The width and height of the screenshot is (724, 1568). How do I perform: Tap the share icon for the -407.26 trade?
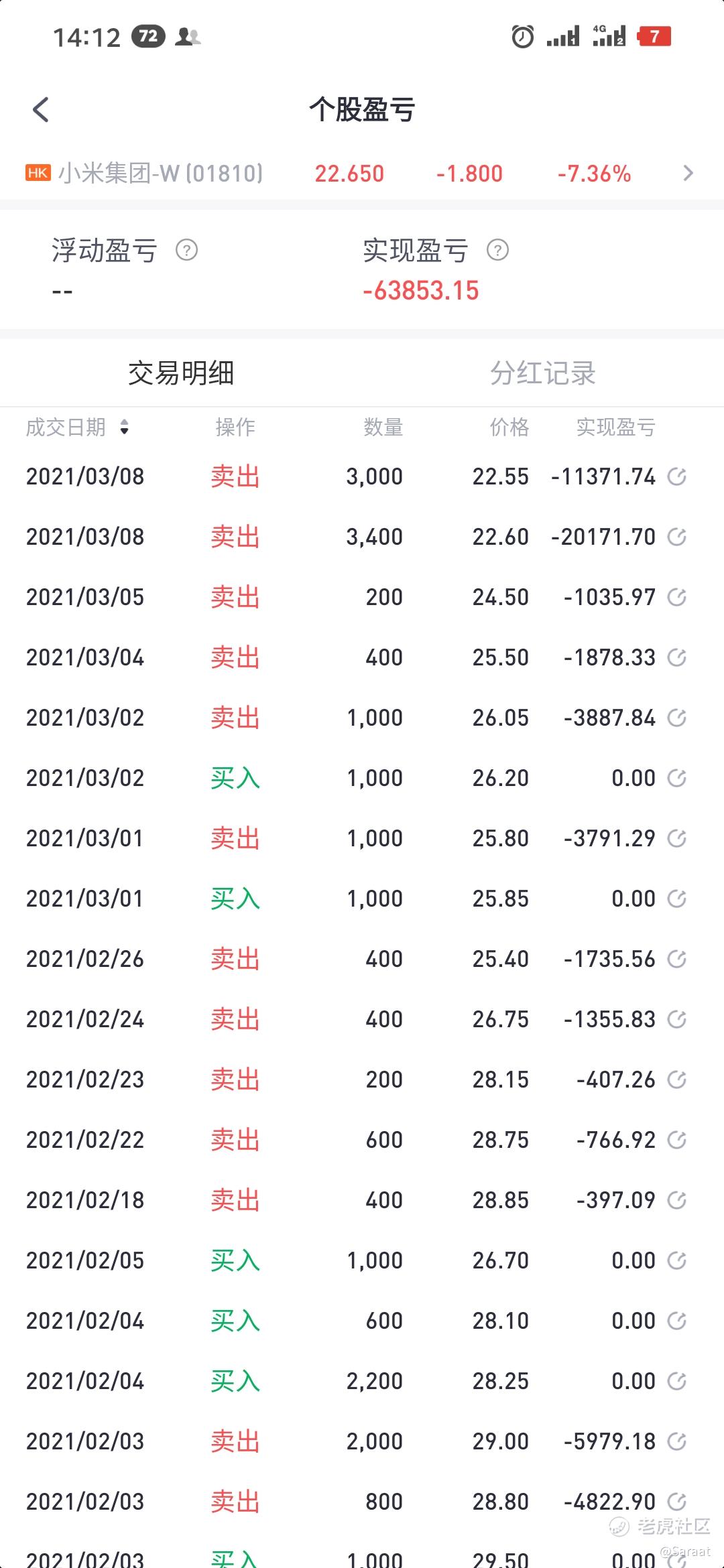pyautogui.click(x=677, y=1080)
